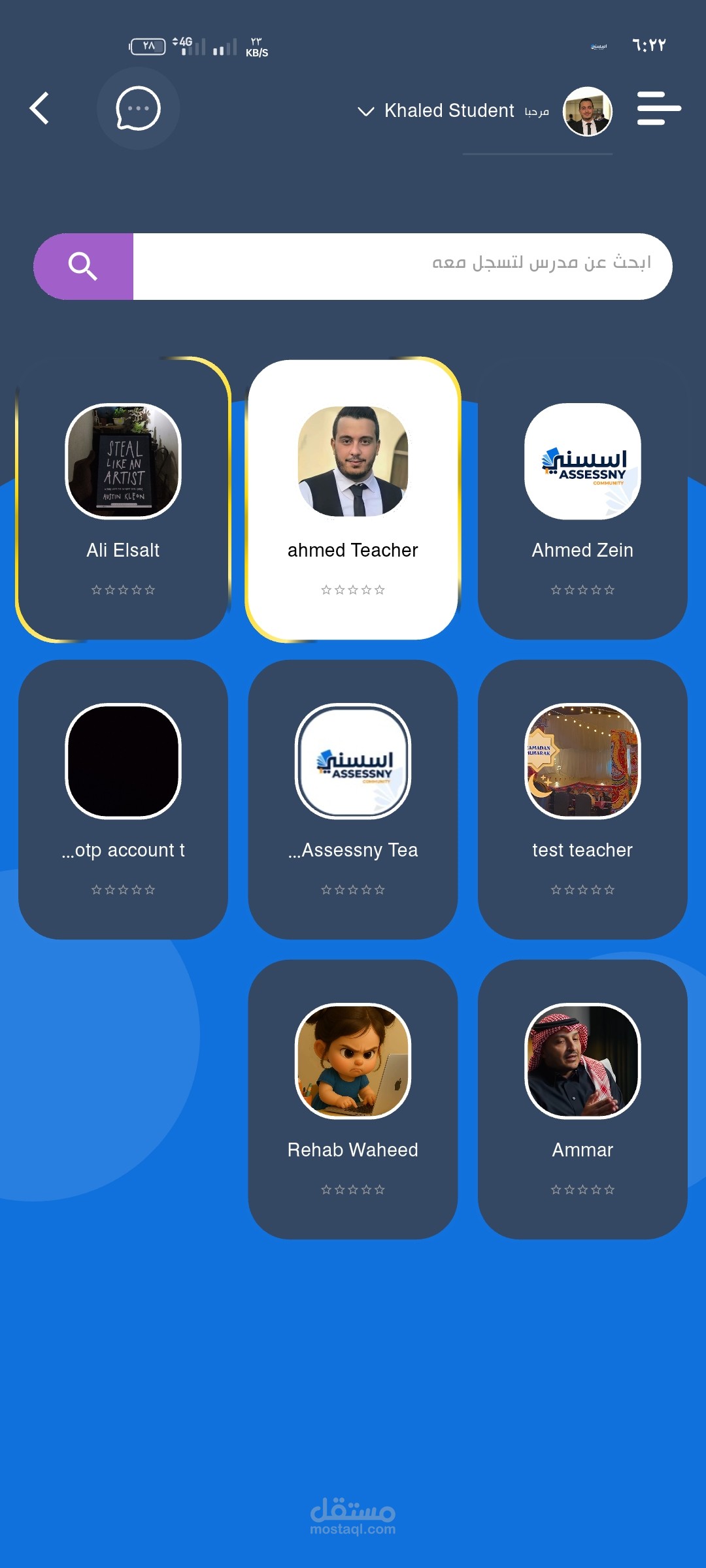Tap the purple search button

[x=84, y=266]
